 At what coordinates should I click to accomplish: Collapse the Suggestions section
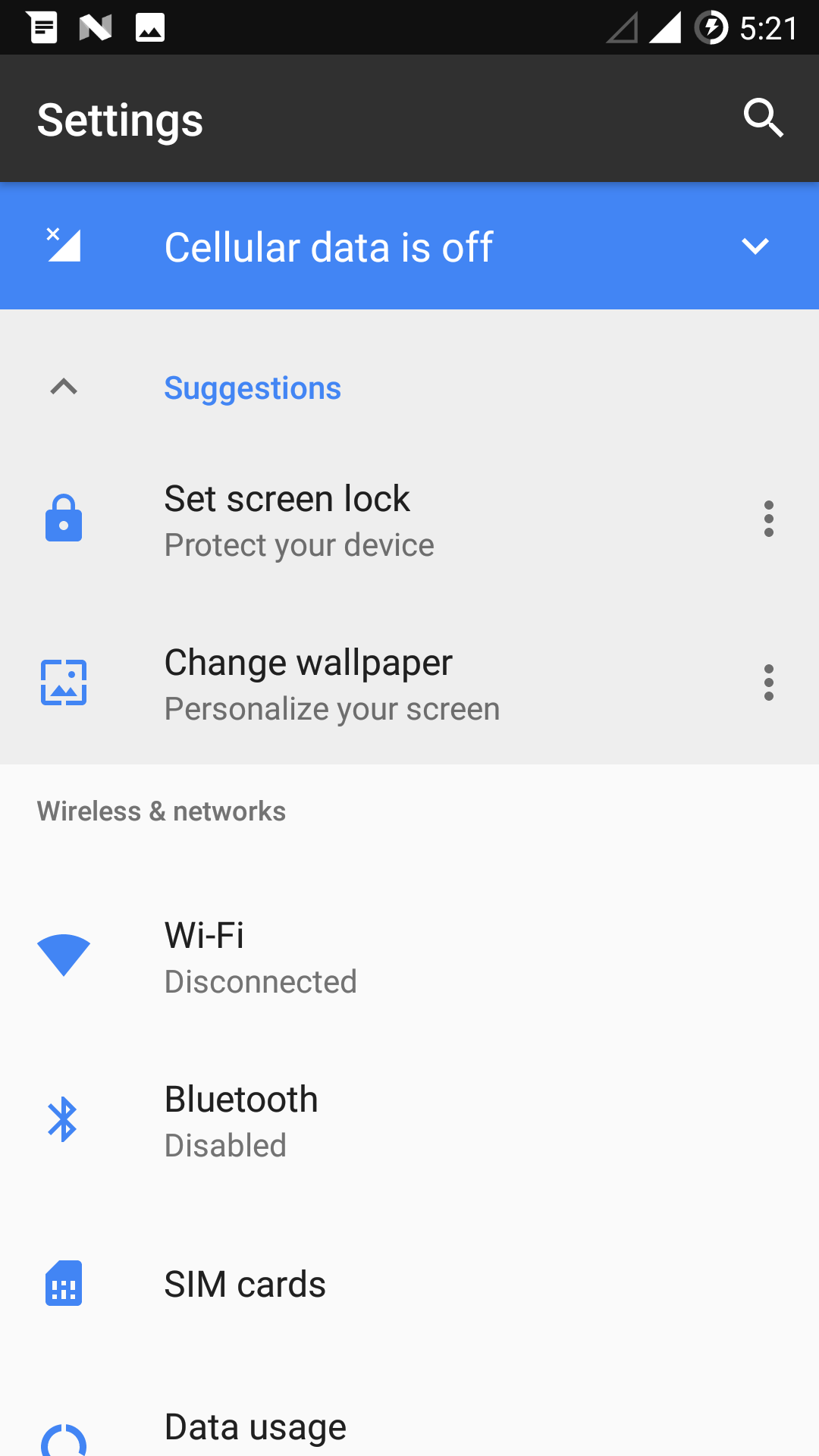pos(64,387)
